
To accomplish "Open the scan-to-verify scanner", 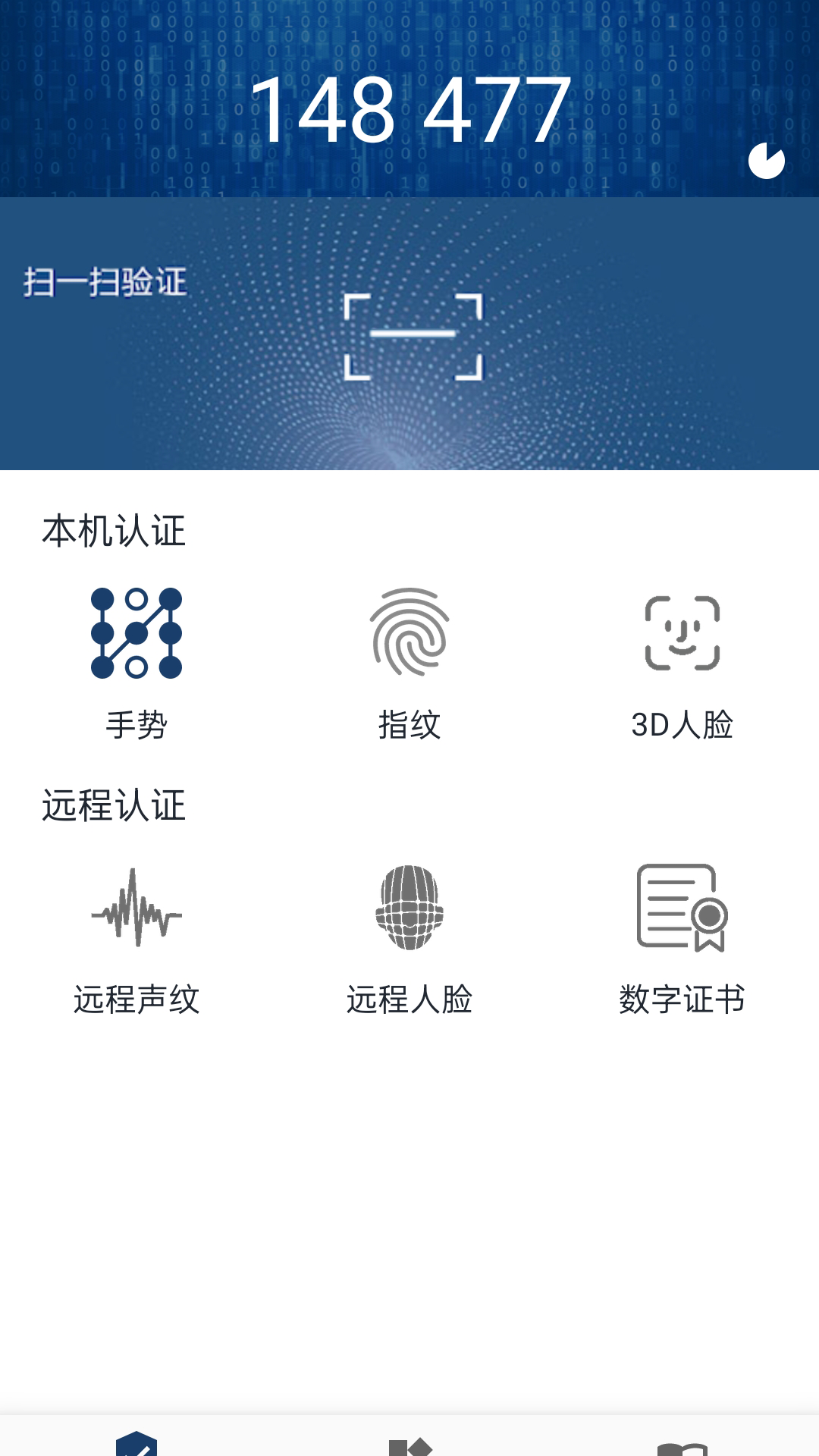I will click(413, 336).
